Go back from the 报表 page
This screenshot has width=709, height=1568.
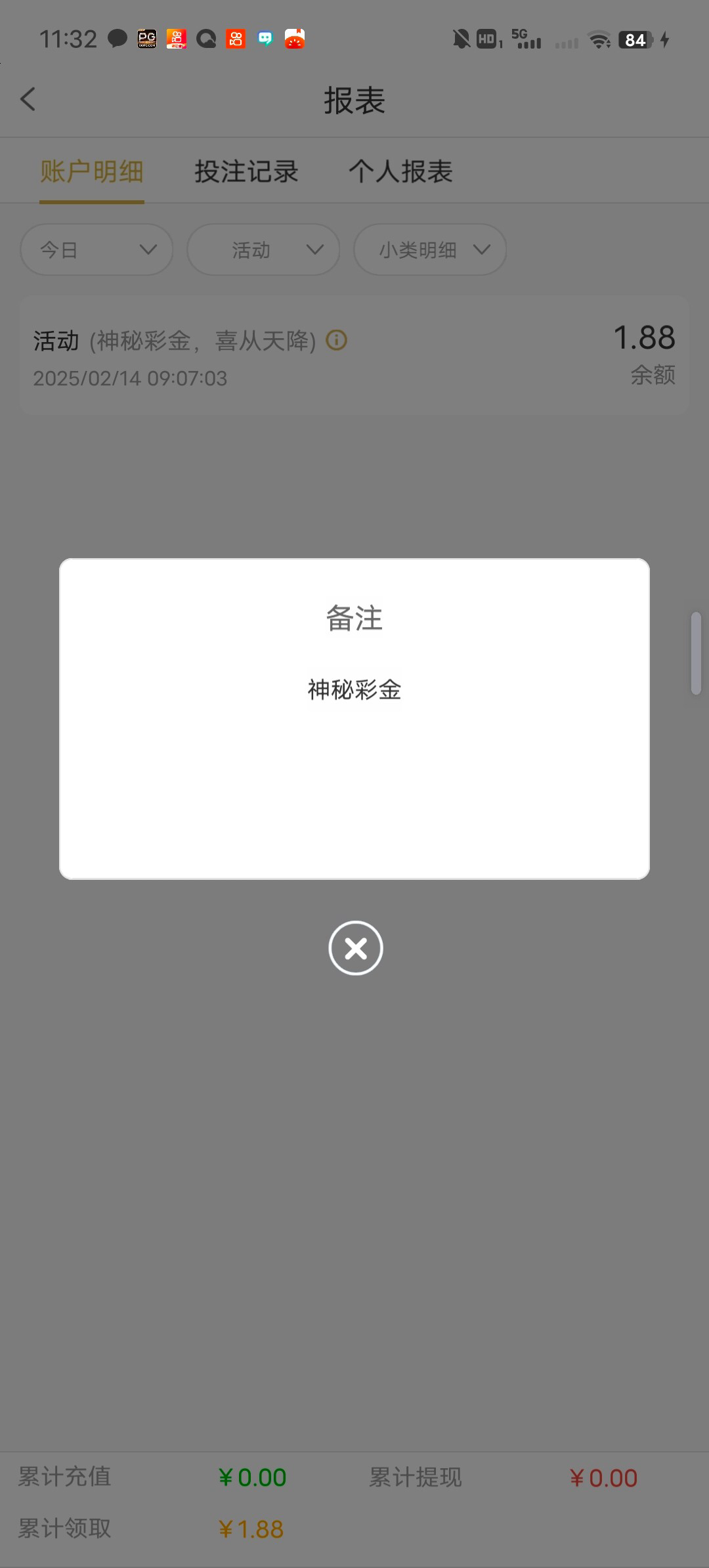(28, 100)
